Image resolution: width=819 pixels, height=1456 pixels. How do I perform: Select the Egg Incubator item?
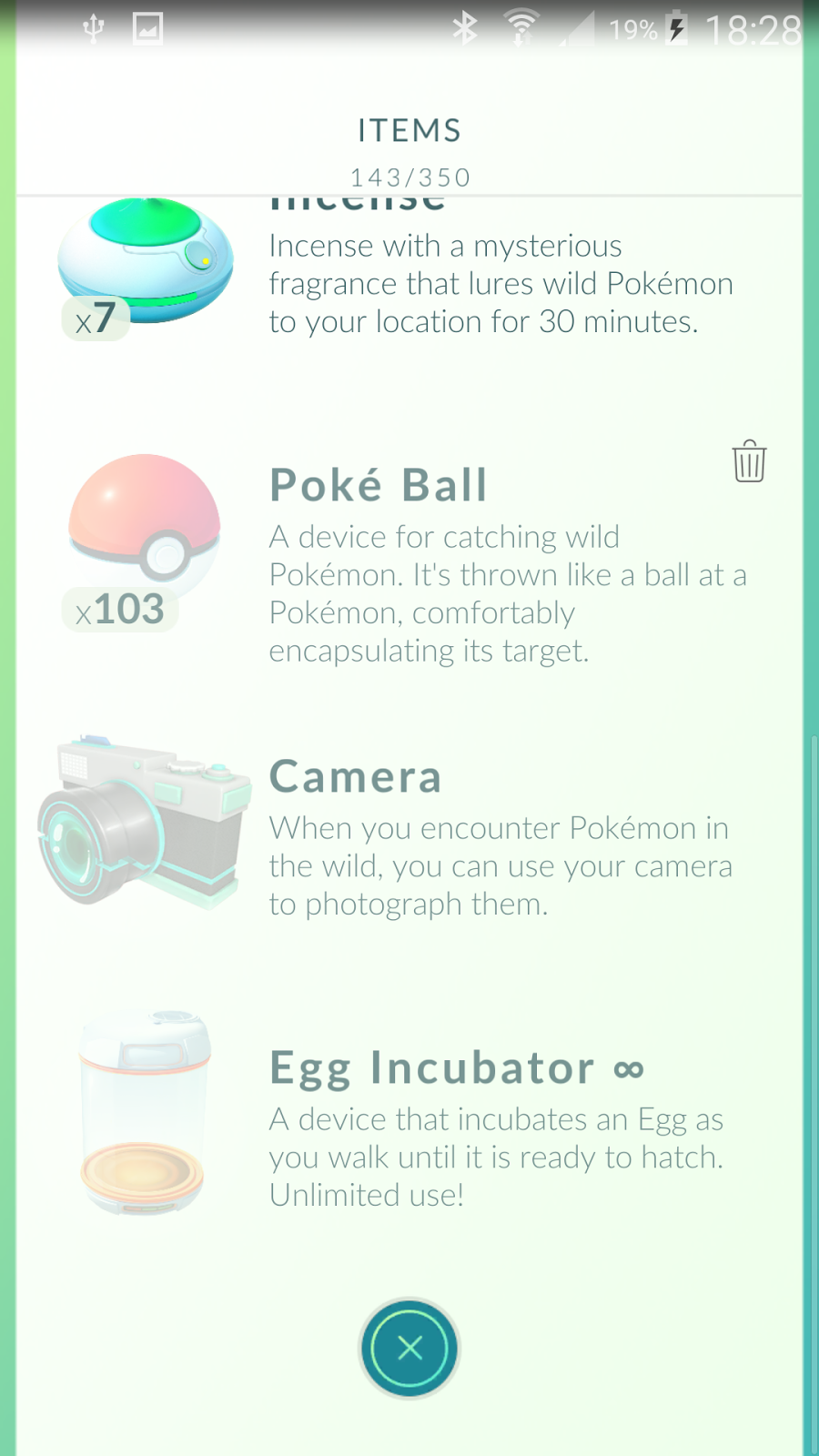pyautogui.click(x=146, y=1115)
